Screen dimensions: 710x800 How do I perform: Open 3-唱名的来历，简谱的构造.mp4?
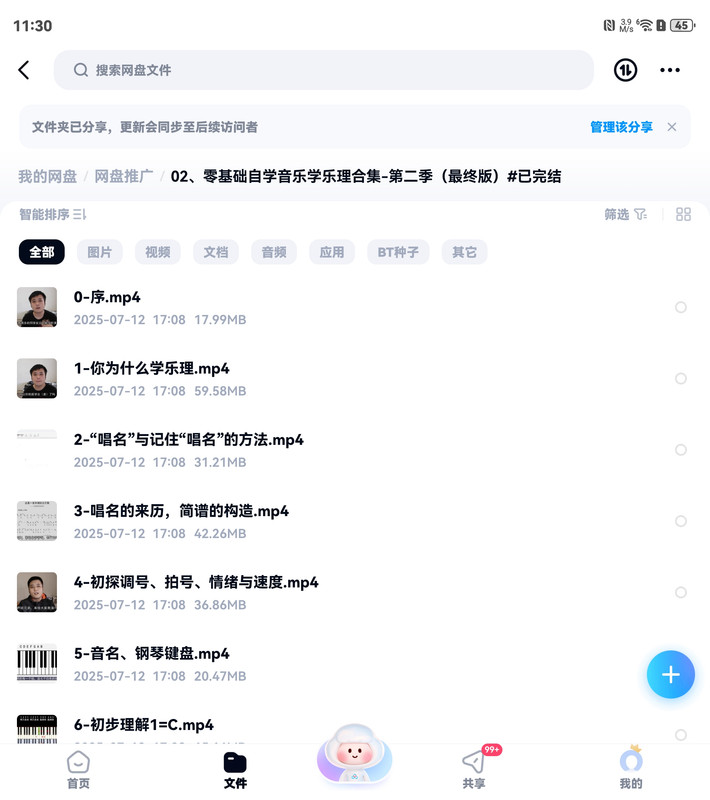[181, 511]
